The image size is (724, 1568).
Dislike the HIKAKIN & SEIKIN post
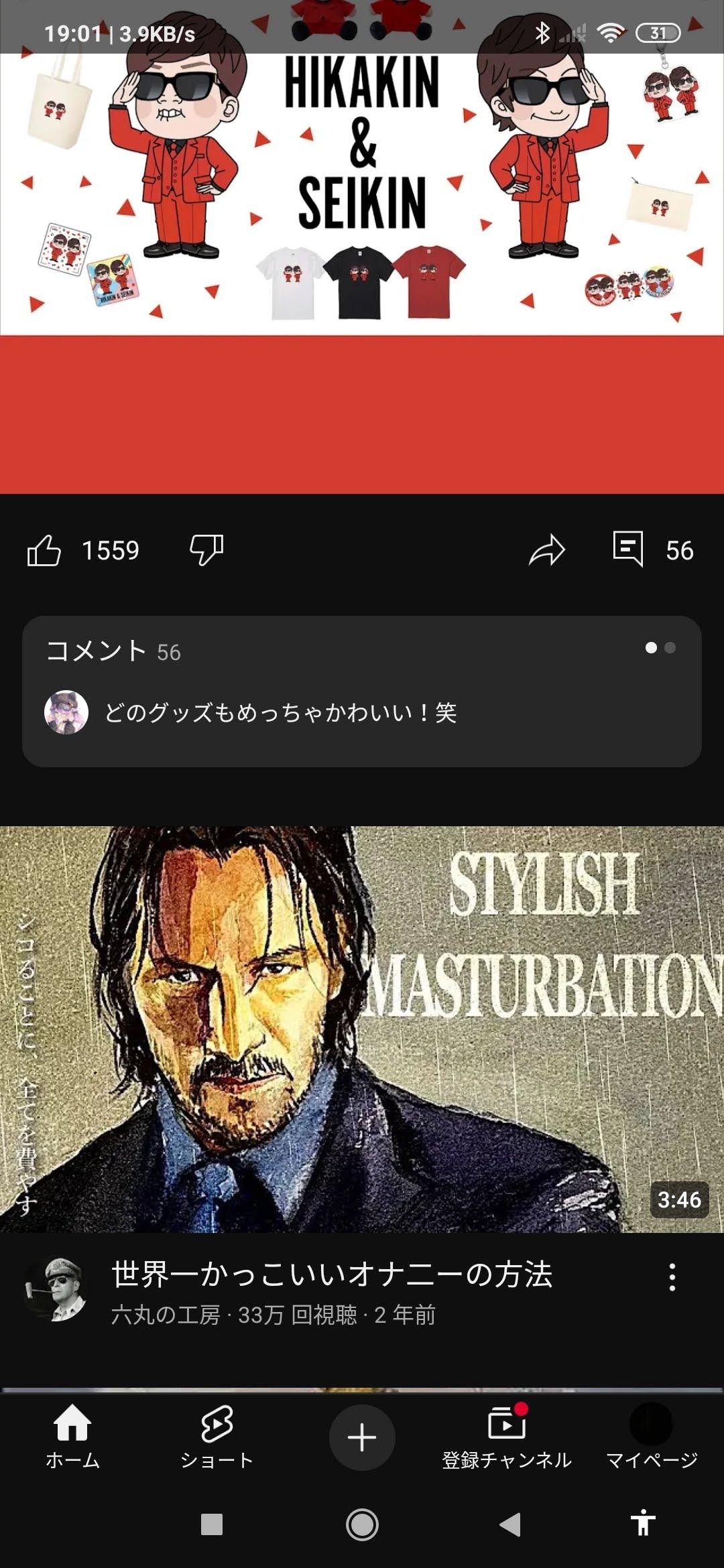tap(206, 551)
